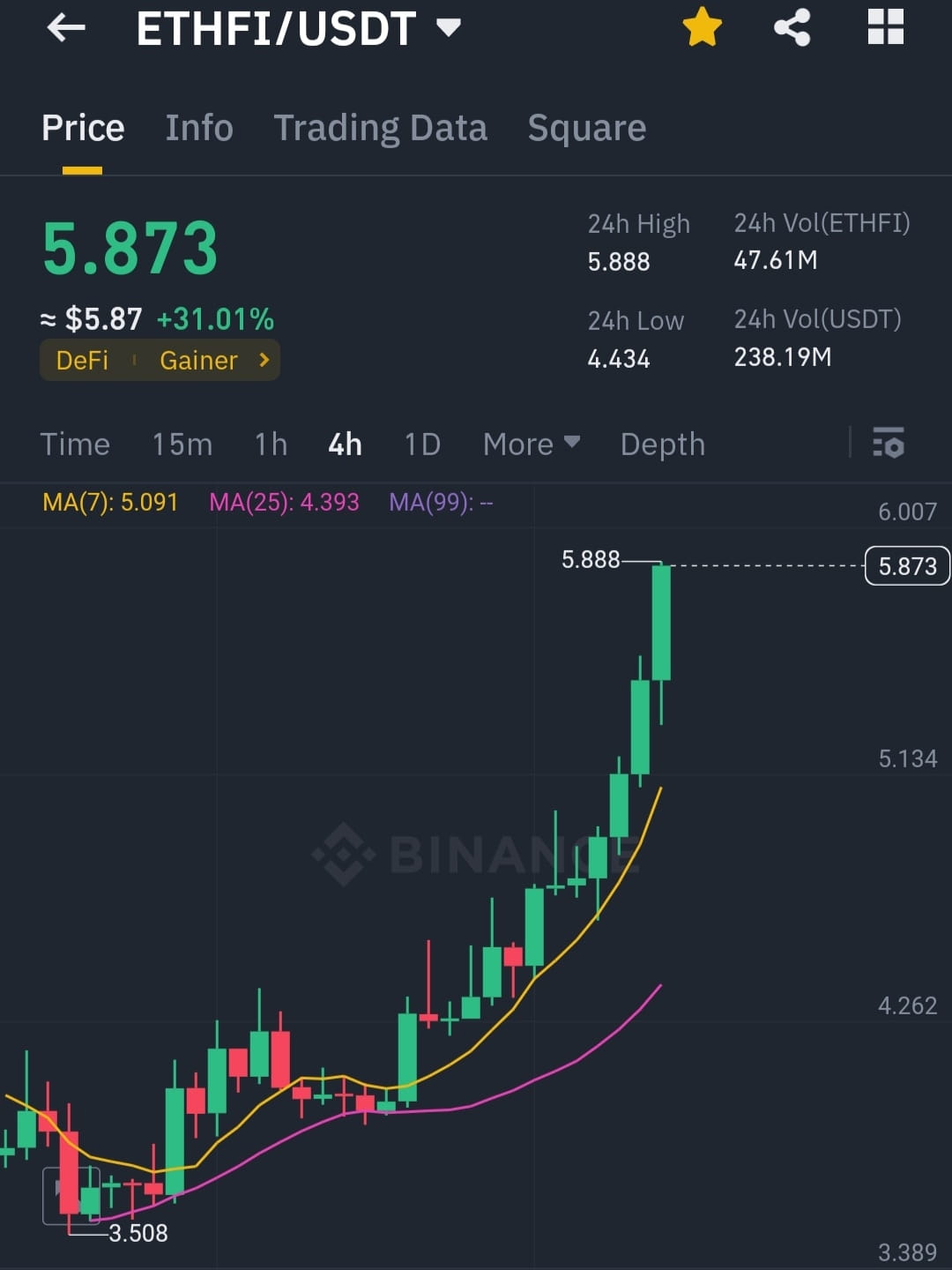The image size is (952, 1270).
Task: Toggle the MA(25) indicator legend
Action: coord(284,503)
